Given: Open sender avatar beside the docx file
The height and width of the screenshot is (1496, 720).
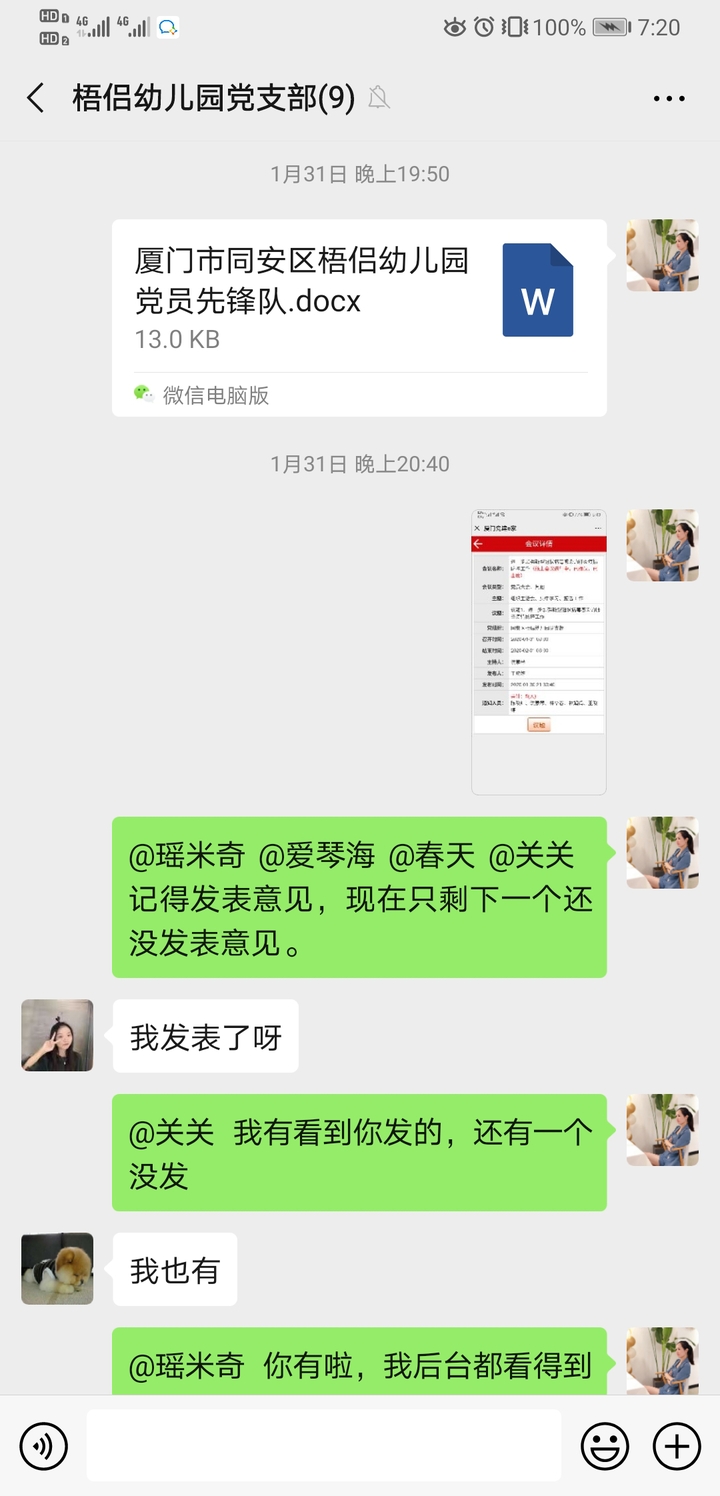Looking at the screenshot, I should [661, 255].
